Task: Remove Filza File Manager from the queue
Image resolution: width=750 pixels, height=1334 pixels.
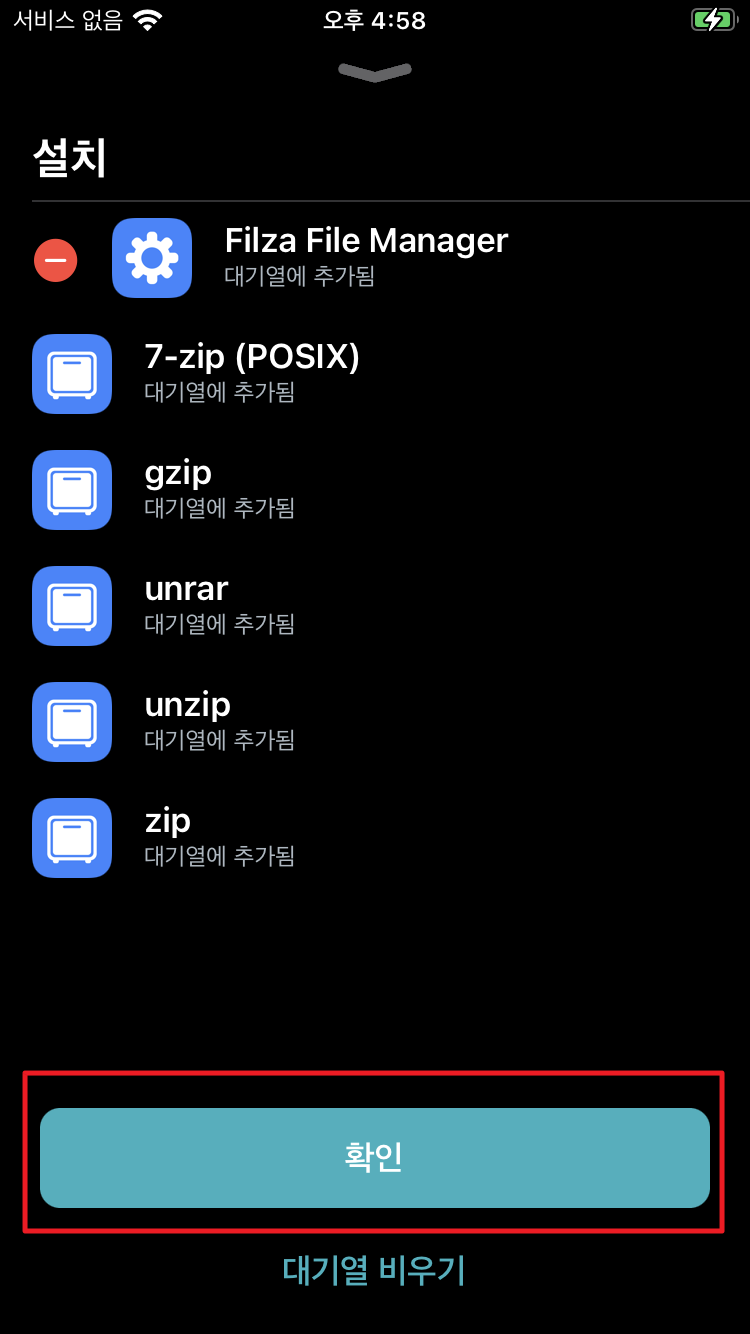Action: point(56,260)
